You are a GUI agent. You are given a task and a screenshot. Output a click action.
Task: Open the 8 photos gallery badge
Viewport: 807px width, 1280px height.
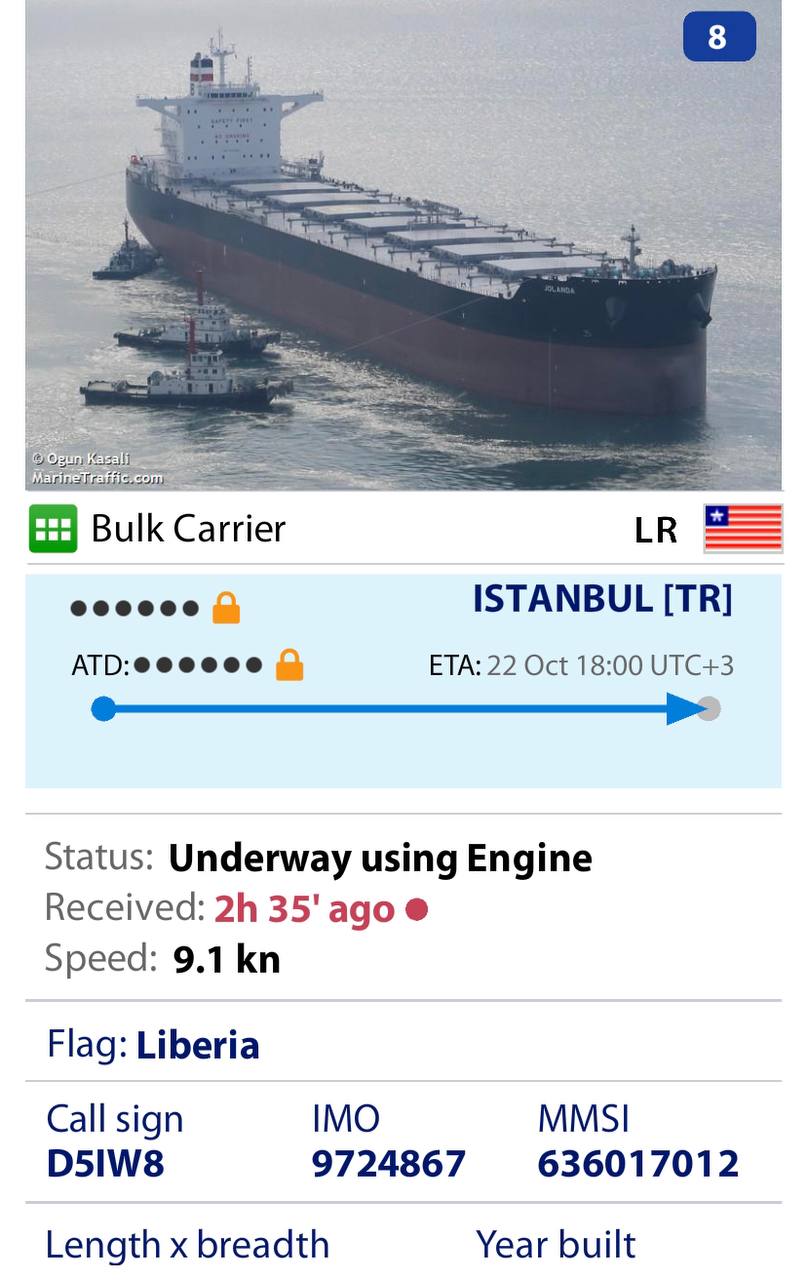pyautogui.click(x=718, y=37)
